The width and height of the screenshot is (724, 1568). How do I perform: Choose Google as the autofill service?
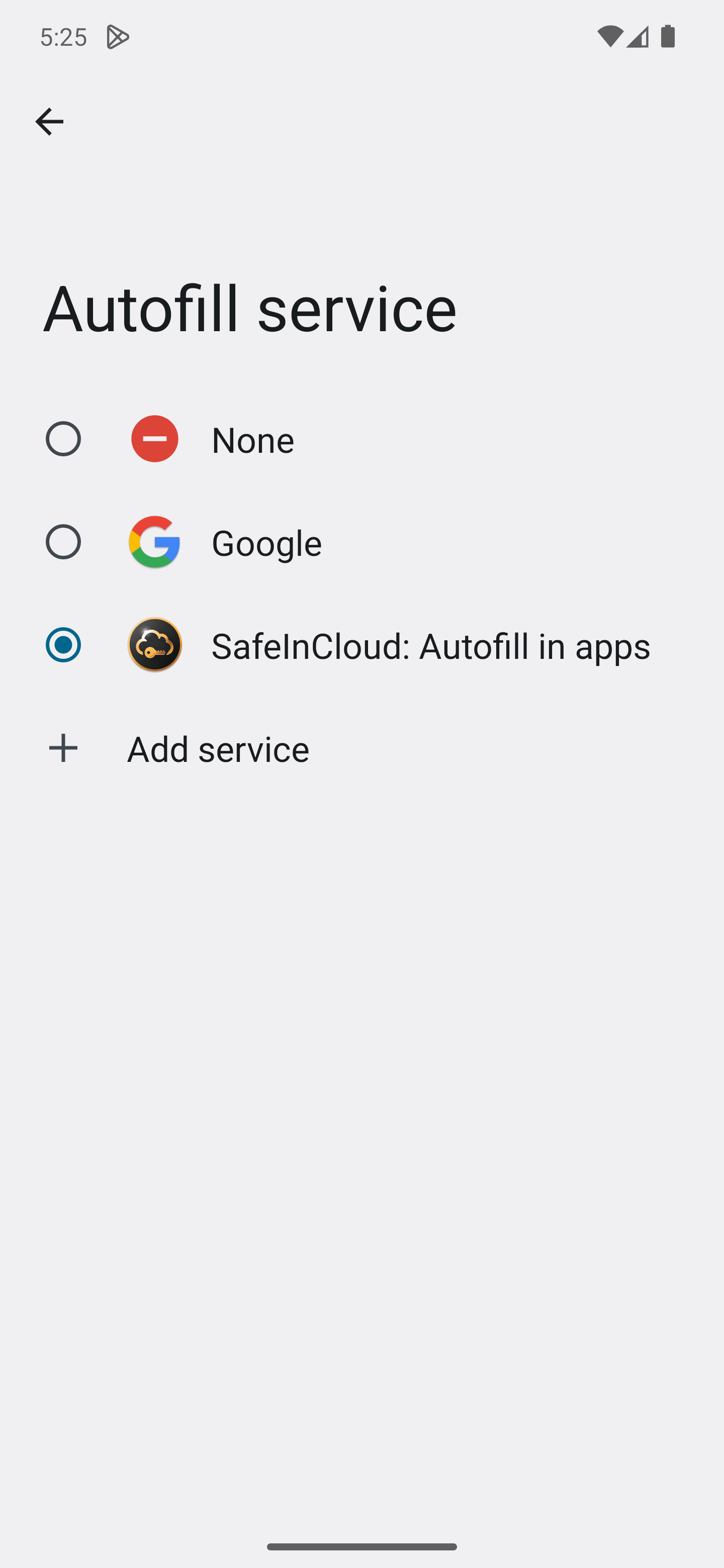361,542
